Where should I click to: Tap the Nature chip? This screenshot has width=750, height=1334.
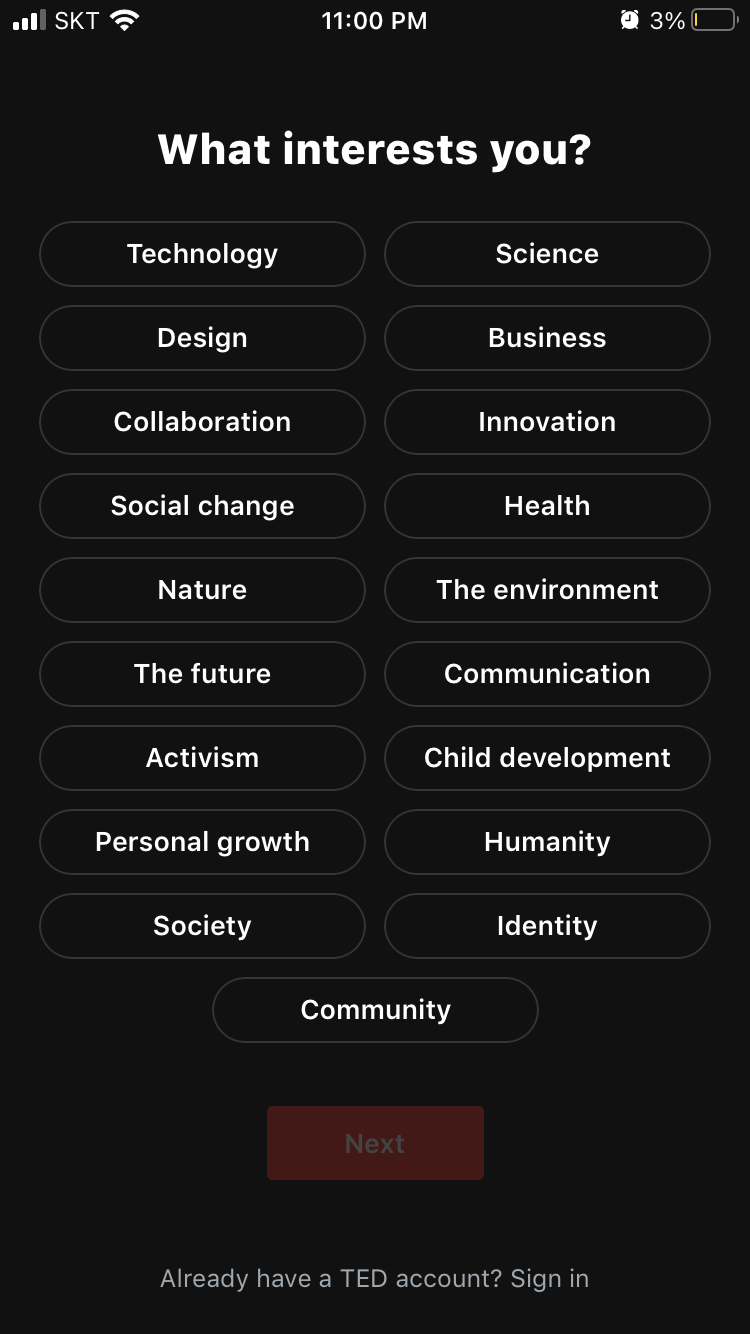(x=202, y=590)
